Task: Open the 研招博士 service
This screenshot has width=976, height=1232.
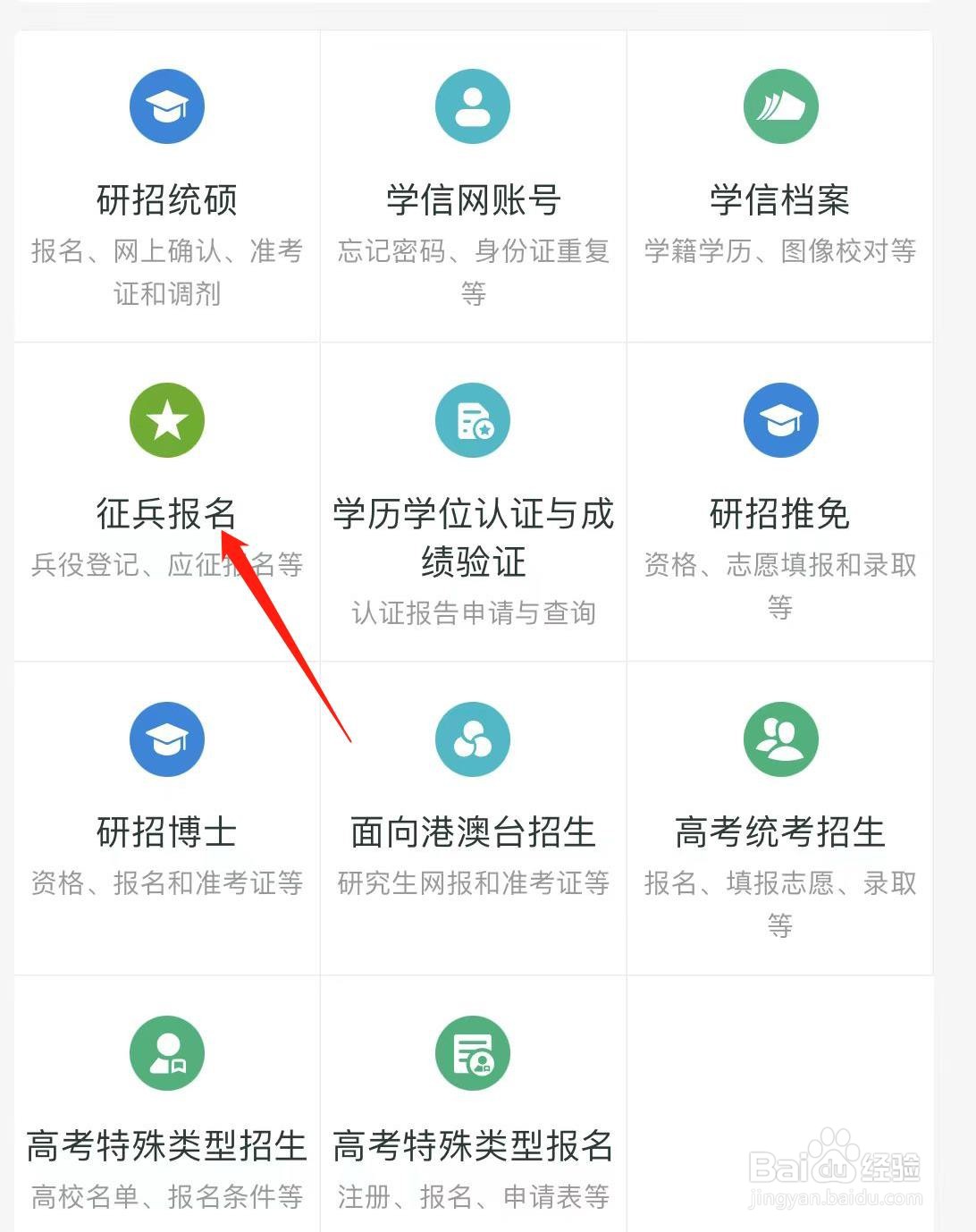Action: coord(166,831)
